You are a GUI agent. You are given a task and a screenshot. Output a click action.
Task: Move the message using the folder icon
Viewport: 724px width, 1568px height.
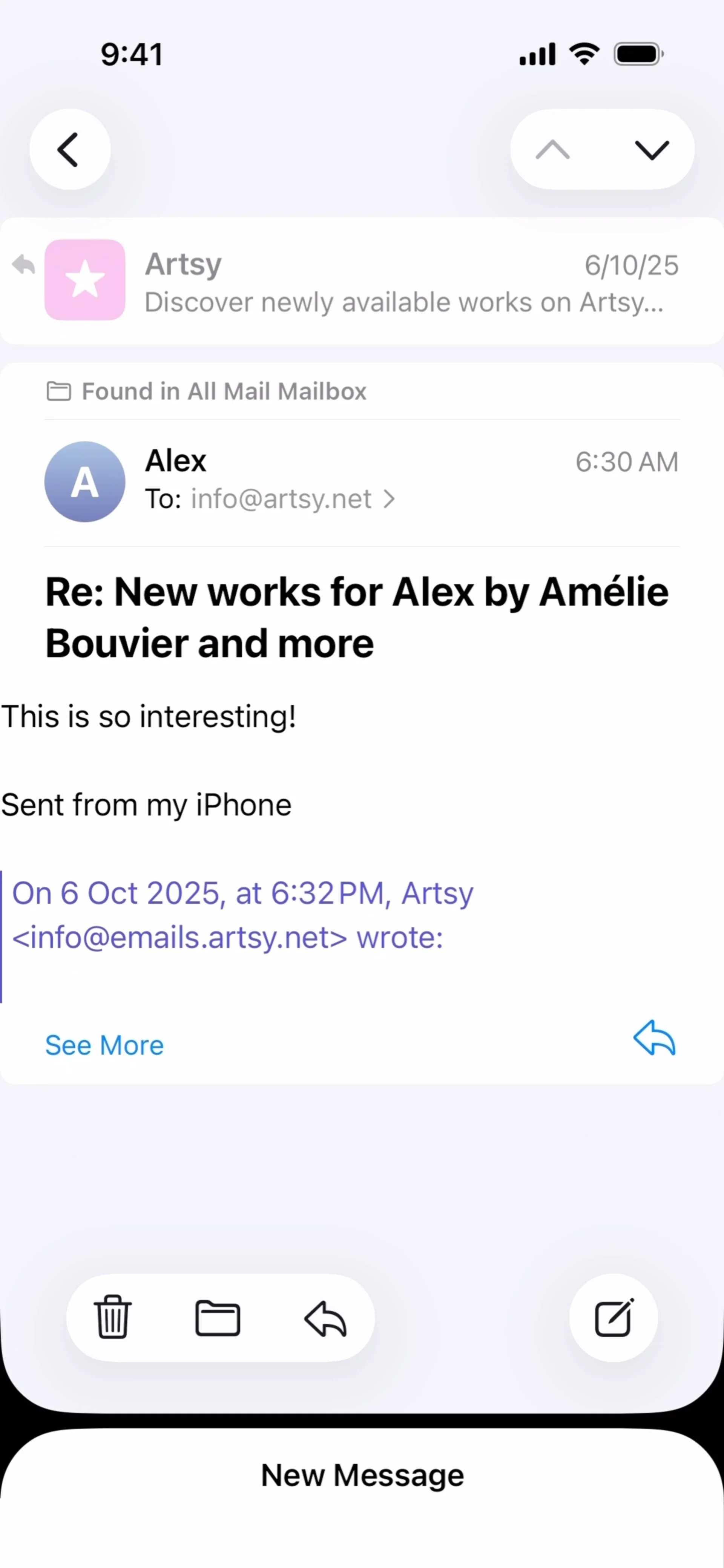point(217,1318)
